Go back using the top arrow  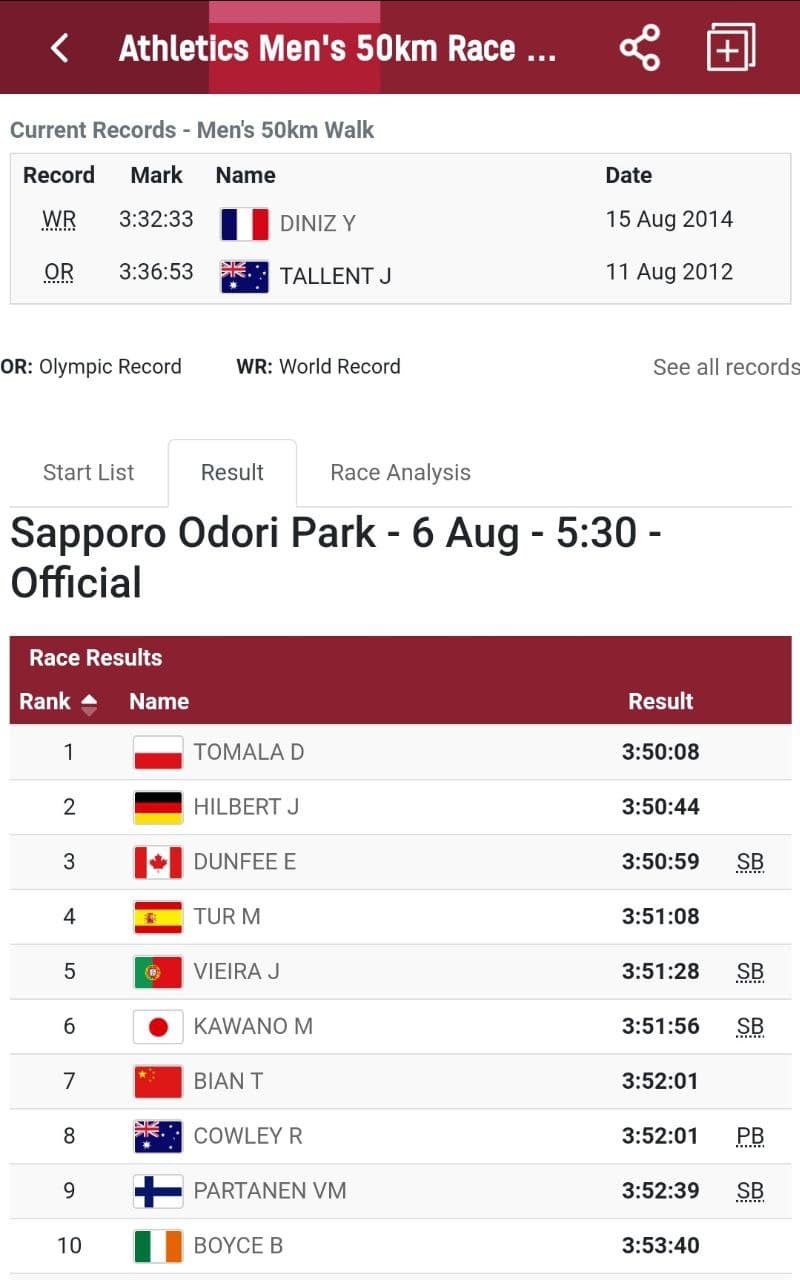(60, 47)
